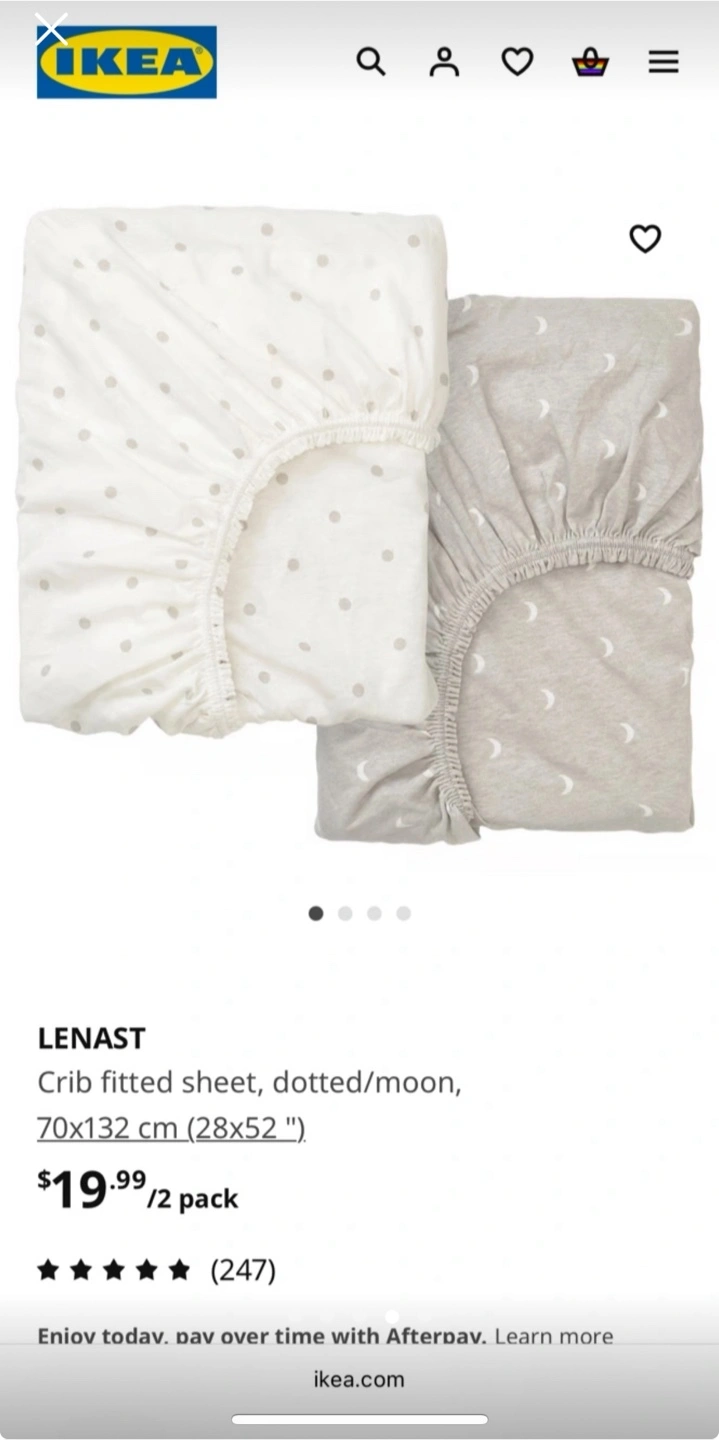Jump to the second product image dot

pyautogui.click(x=345, y=913)
